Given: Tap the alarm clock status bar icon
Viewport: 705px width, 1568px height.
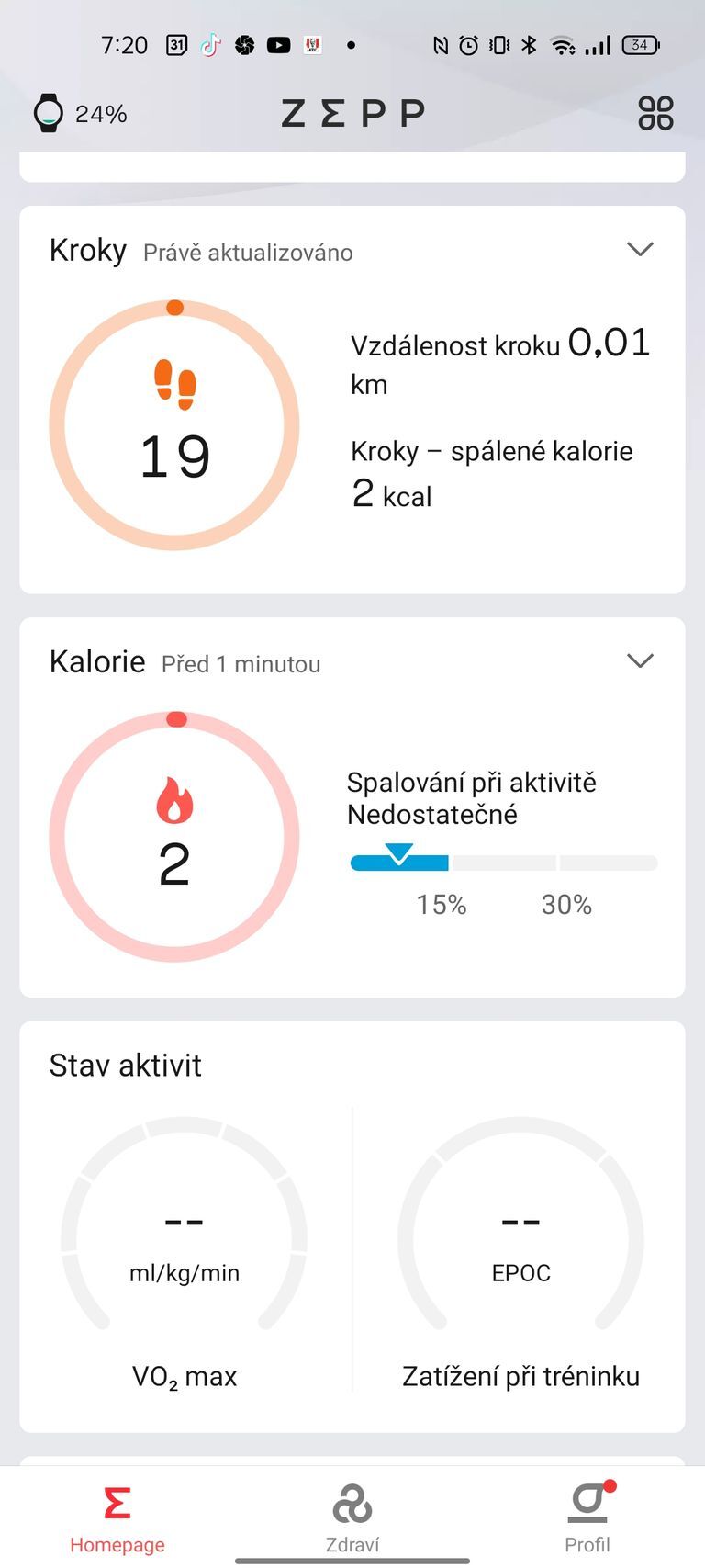Looking at the screenshot, I should (x=466, y=44).
